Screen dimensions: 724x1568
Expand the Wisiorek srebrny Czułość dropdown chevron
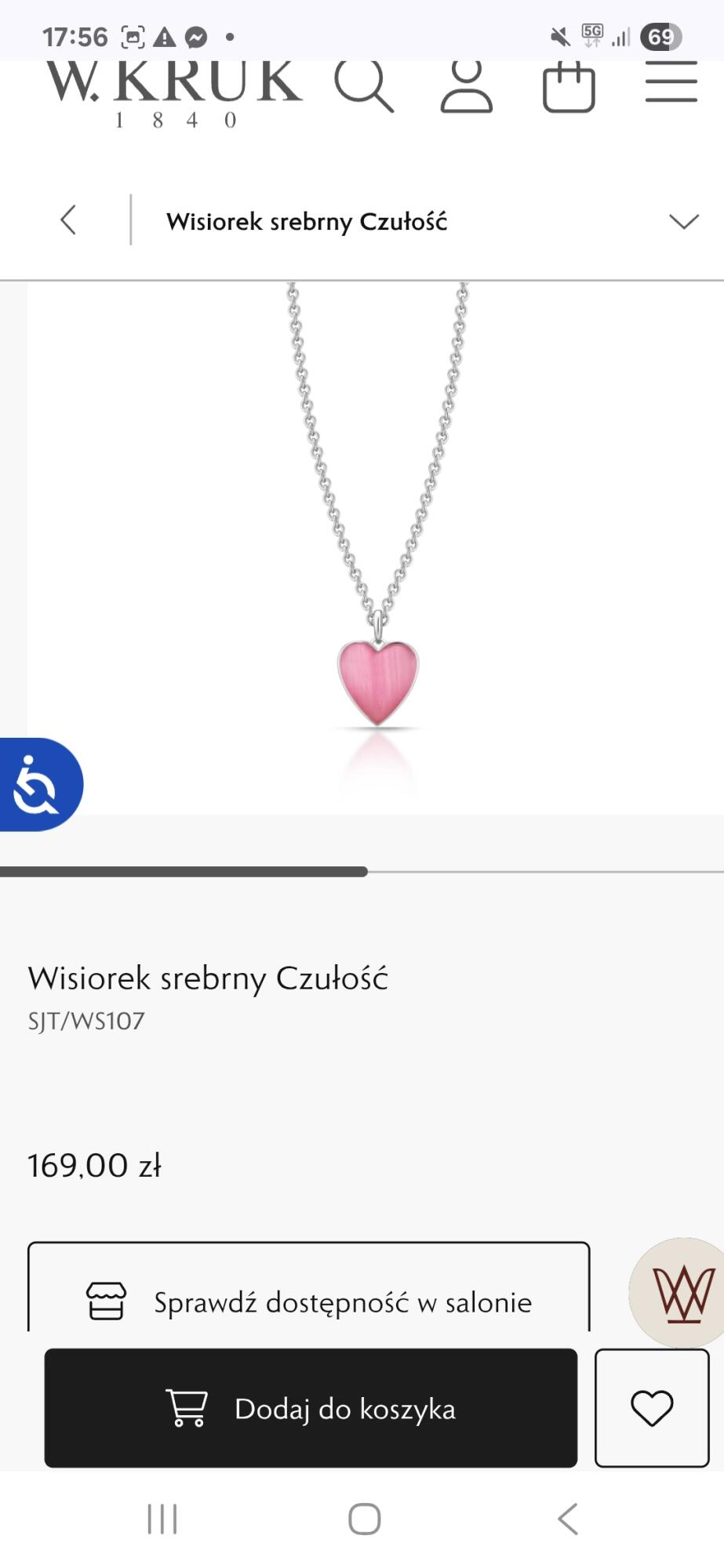coord(683,221)
